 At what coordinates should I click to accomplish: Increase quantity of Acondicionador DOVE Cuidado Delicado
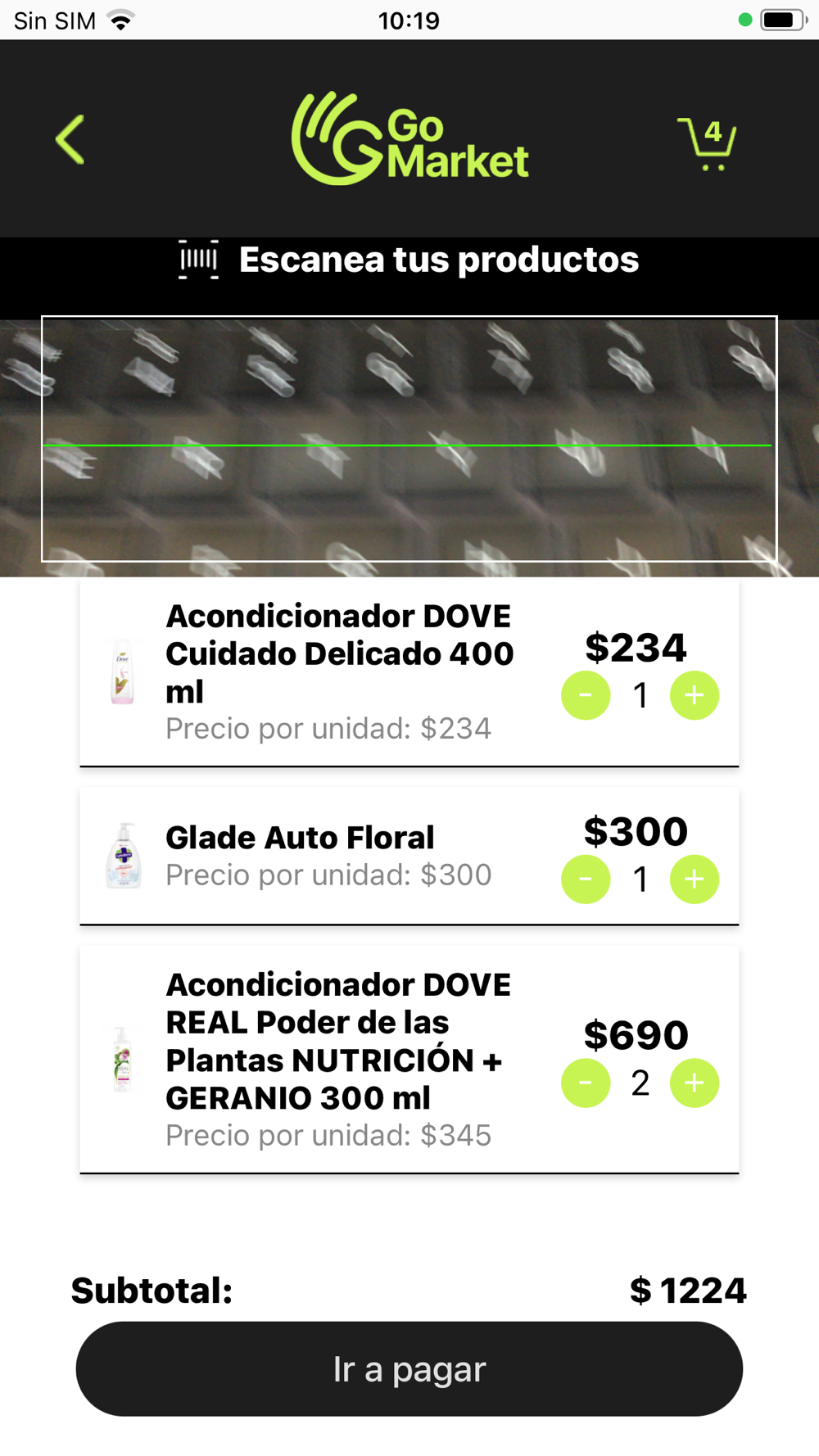click(695, 695)
